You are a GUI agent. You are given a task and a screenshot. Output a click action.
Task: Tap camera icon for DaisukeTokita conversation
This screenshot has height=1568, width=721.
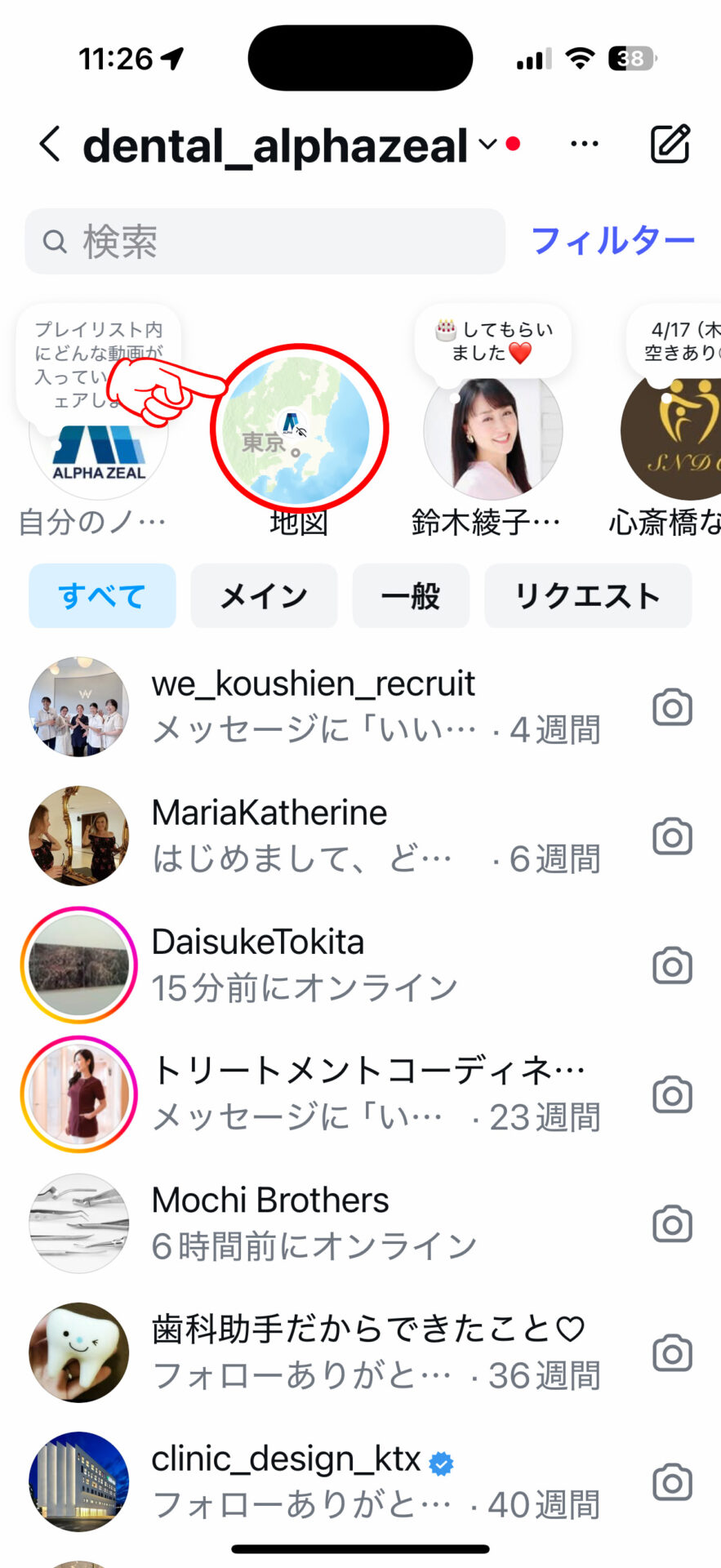tap(671, 965)
